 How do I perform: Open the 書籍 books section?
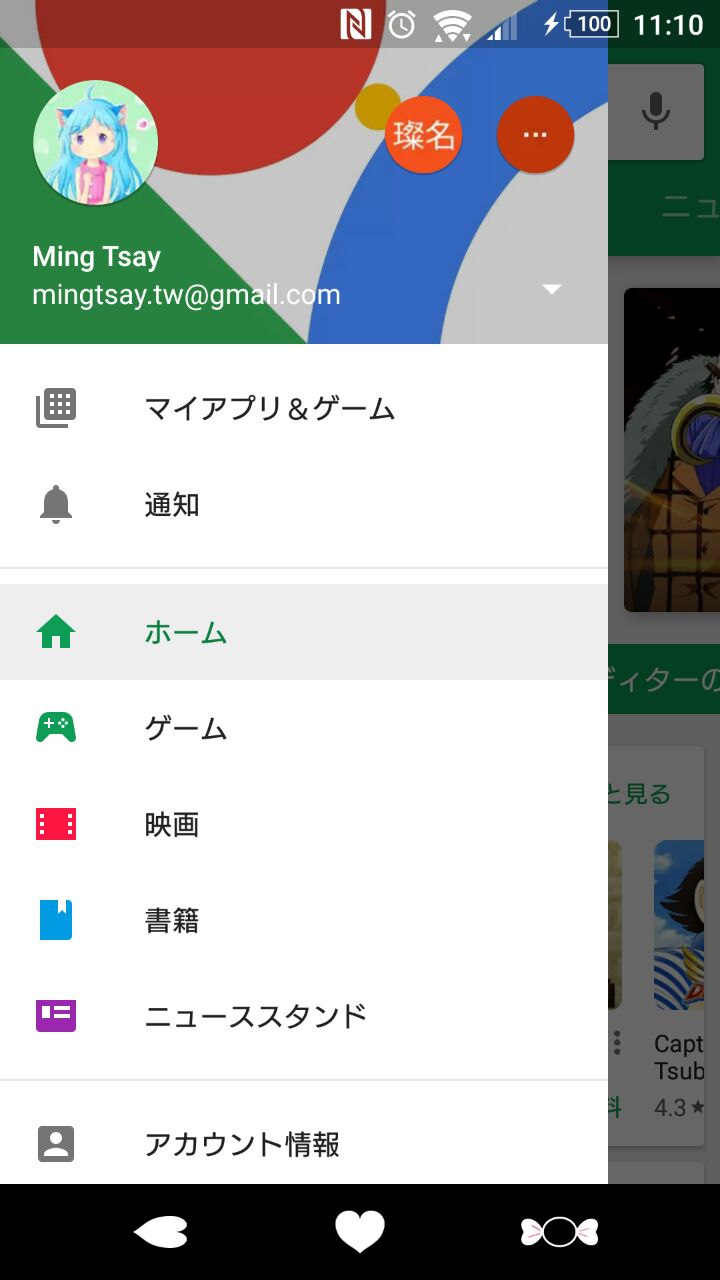(x=172, y=921)
